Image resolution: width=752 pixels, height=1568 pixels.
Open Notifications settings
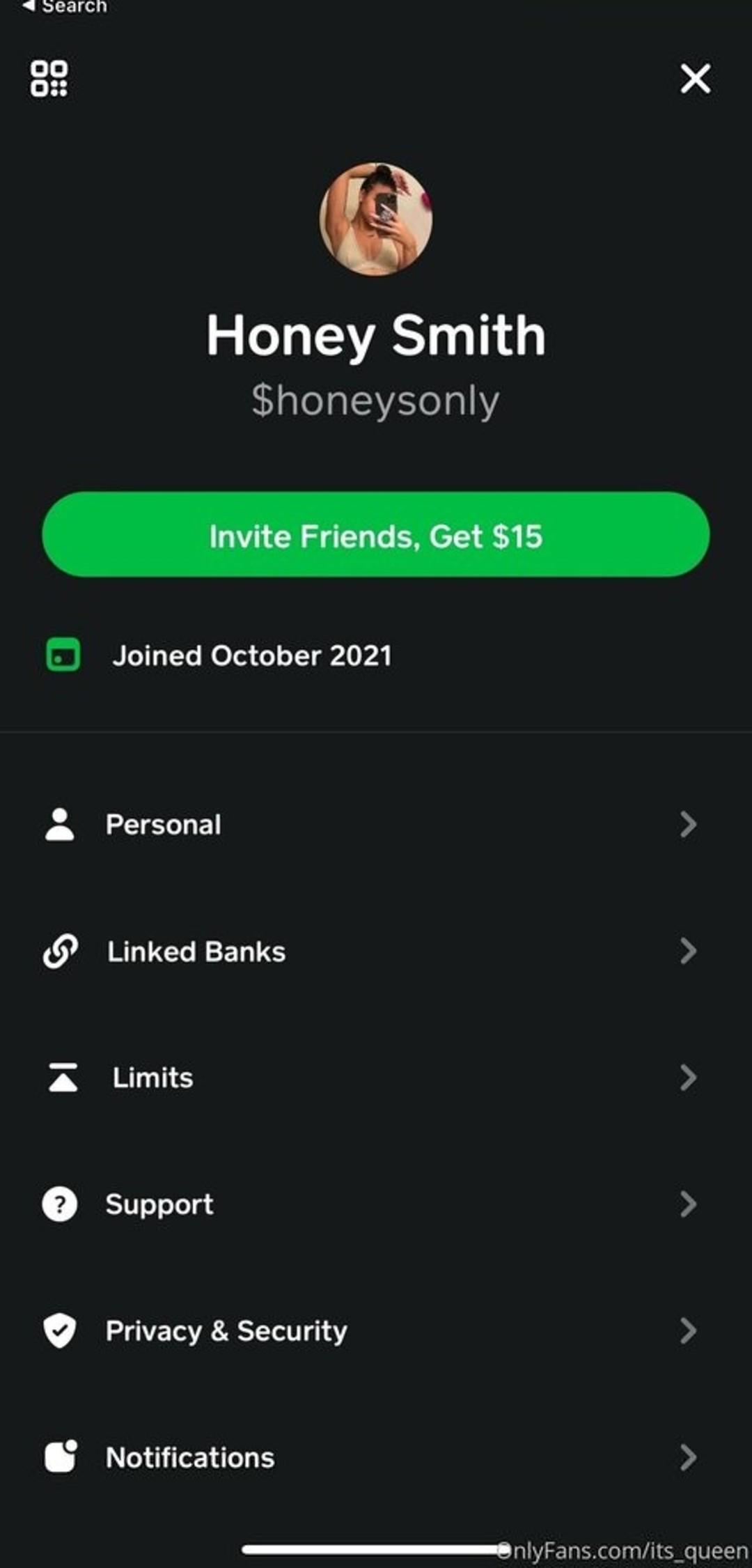376,1457
